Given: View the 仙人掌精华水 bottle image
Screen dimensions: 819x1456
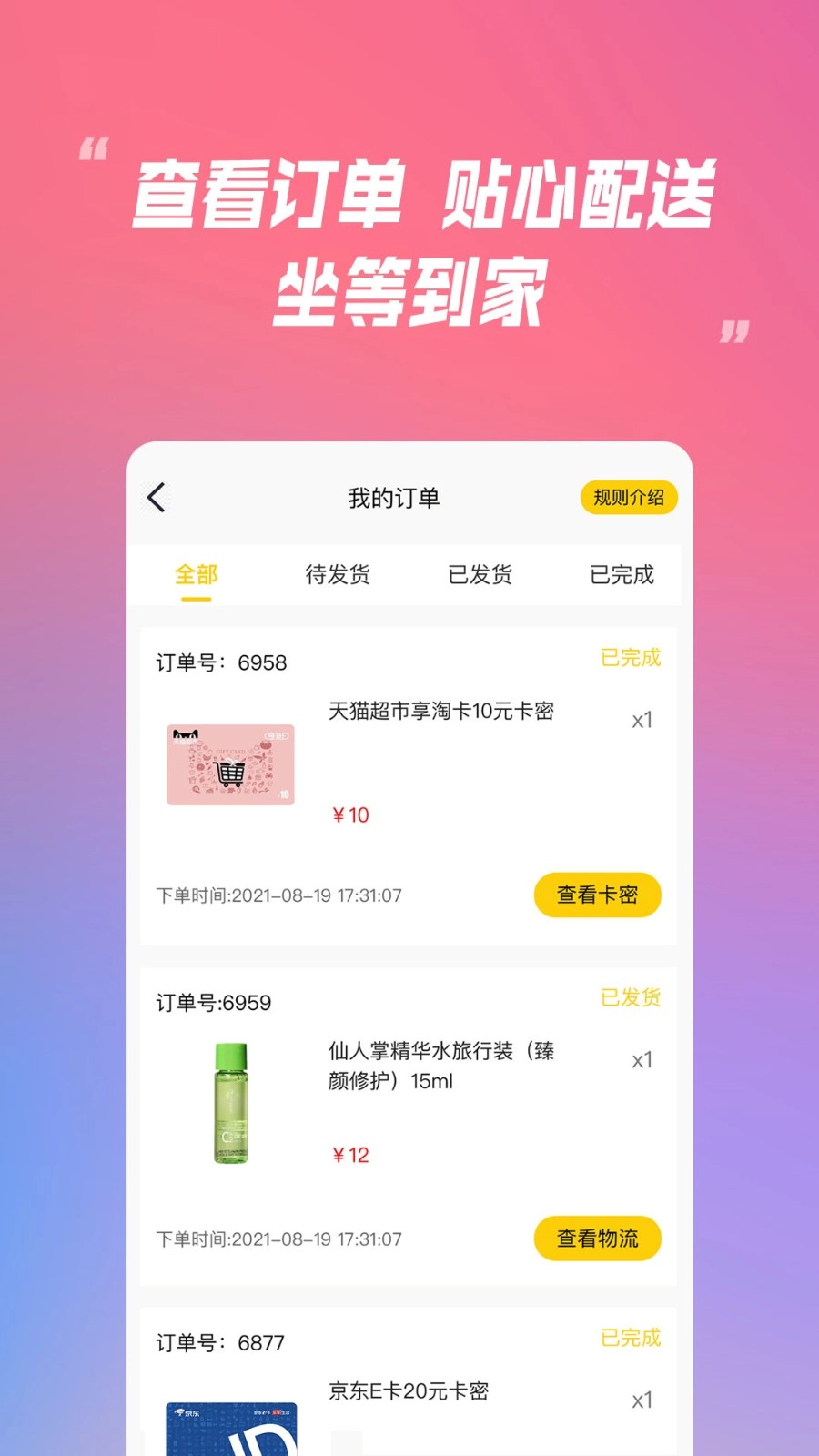Looking at the screenshot, I should 230,1101.
